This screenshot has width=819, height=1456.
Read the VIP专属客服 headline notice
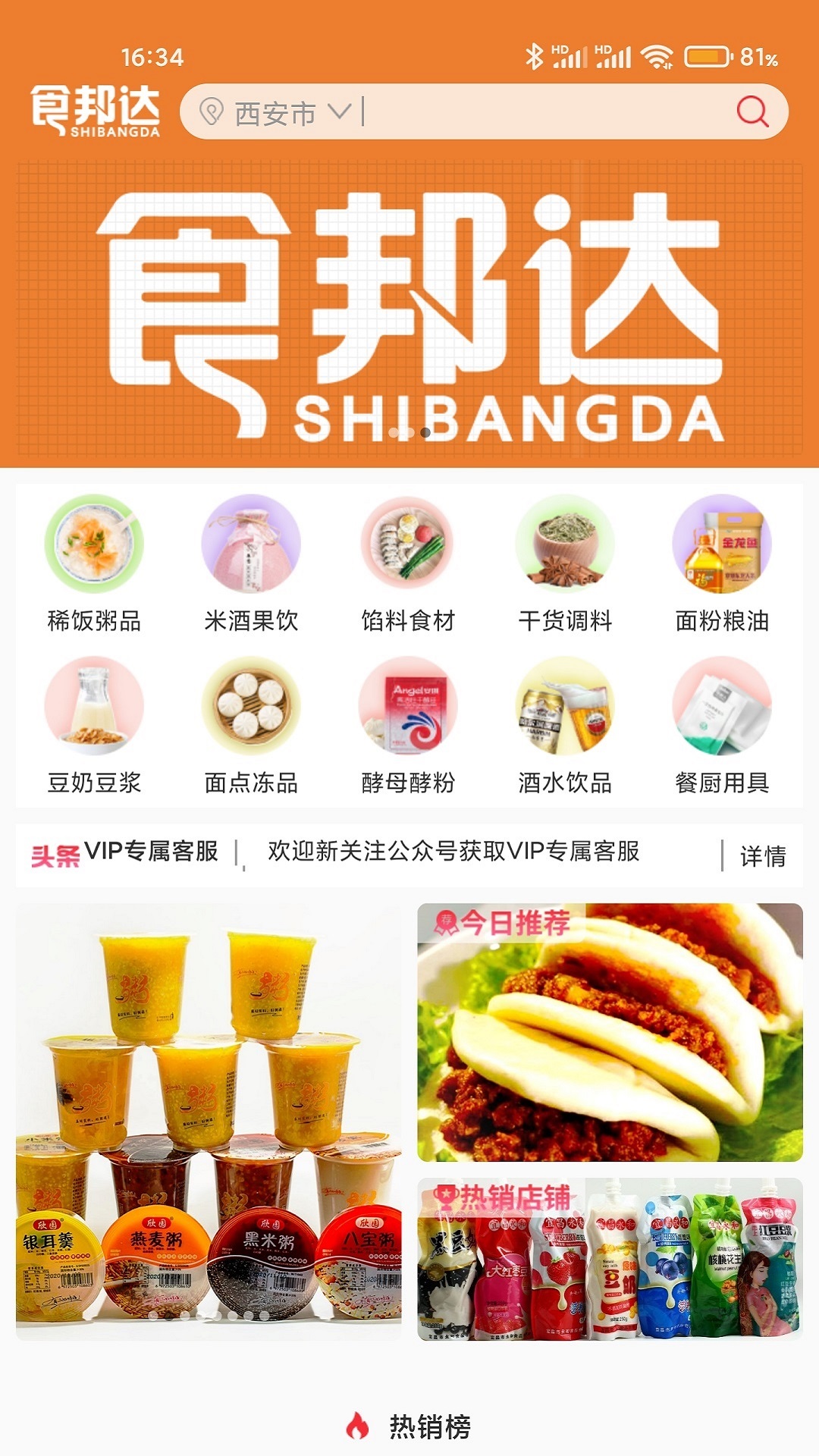tap(453, 852)
